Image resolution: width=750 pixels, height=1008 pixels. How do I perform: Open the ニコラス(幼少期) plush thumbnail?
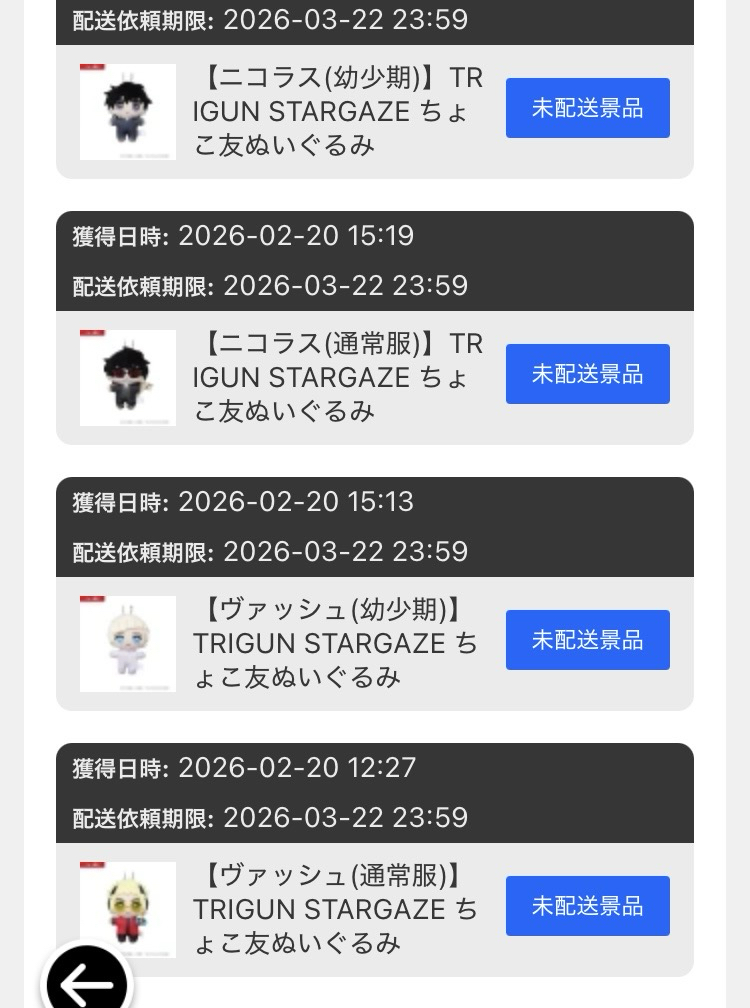128,112
